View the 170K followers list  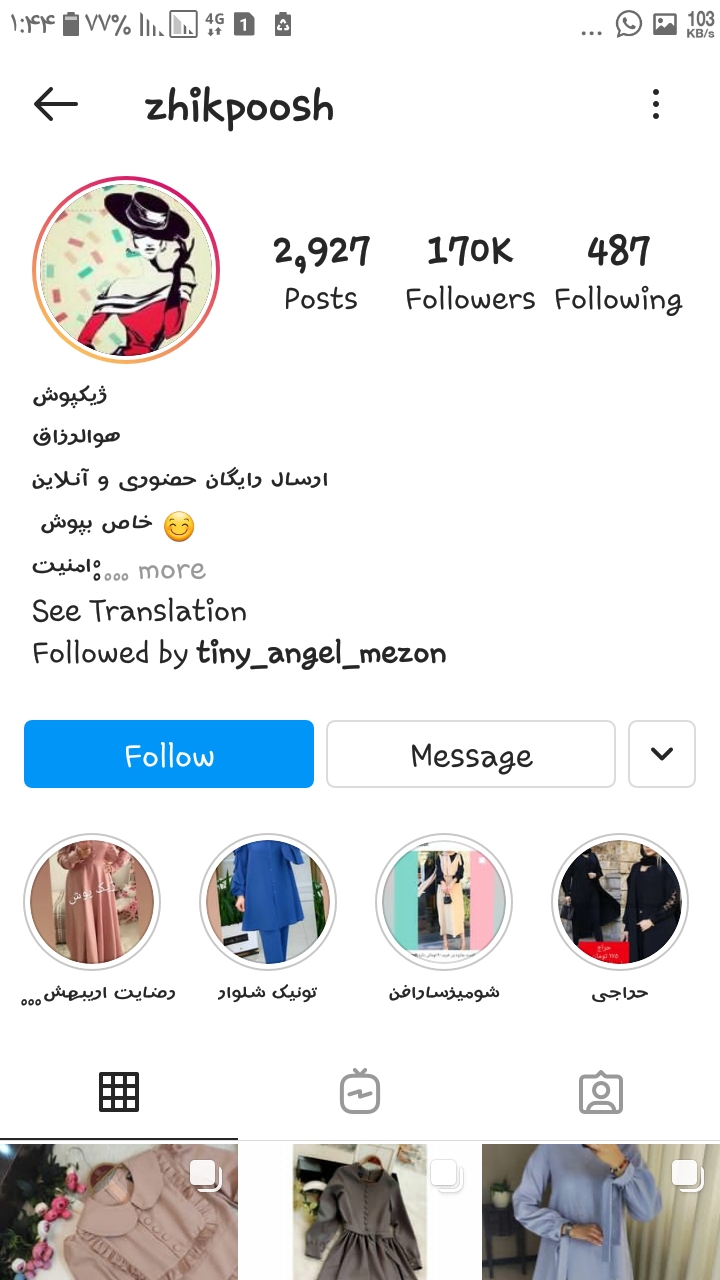point(470,273)
